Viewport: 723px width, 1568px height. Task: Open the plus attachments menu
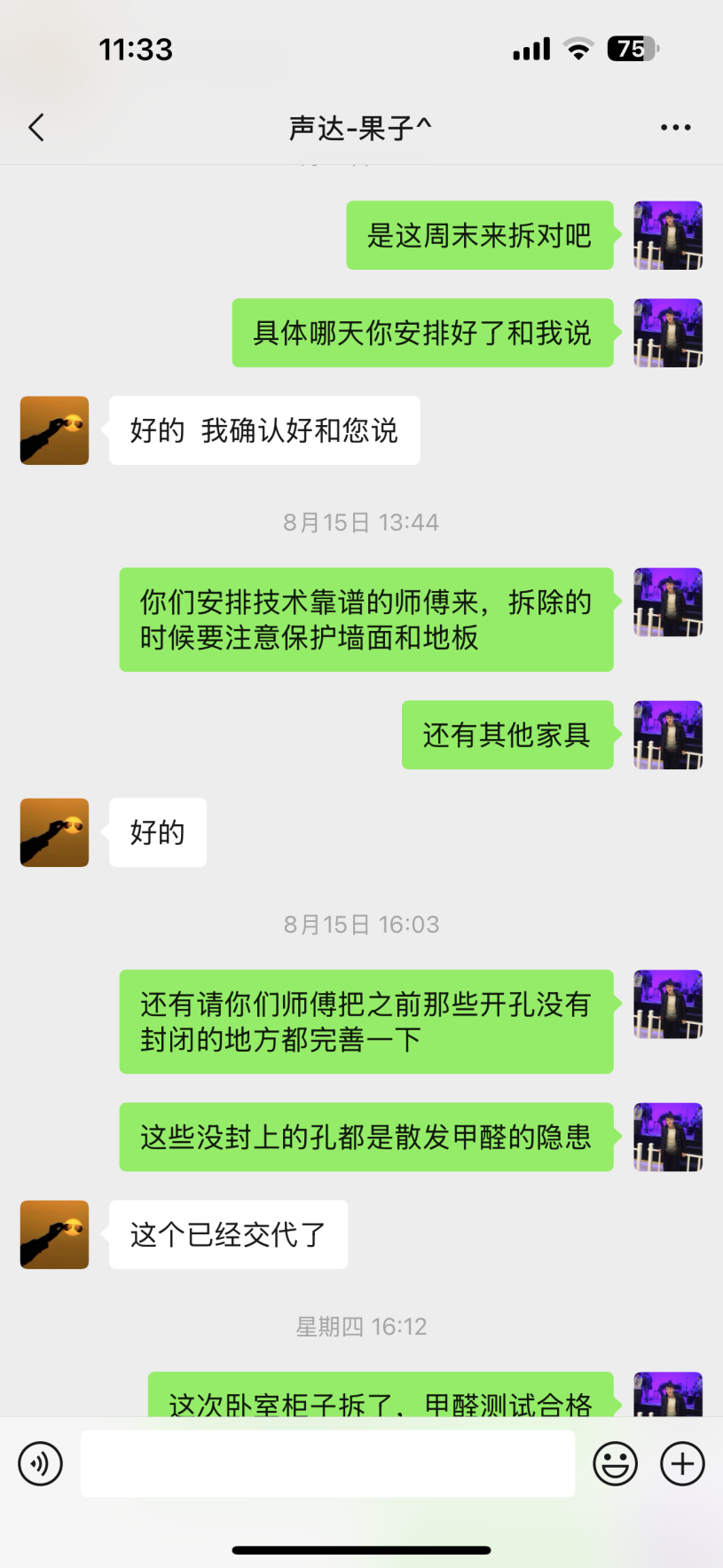click(682, 1463)
